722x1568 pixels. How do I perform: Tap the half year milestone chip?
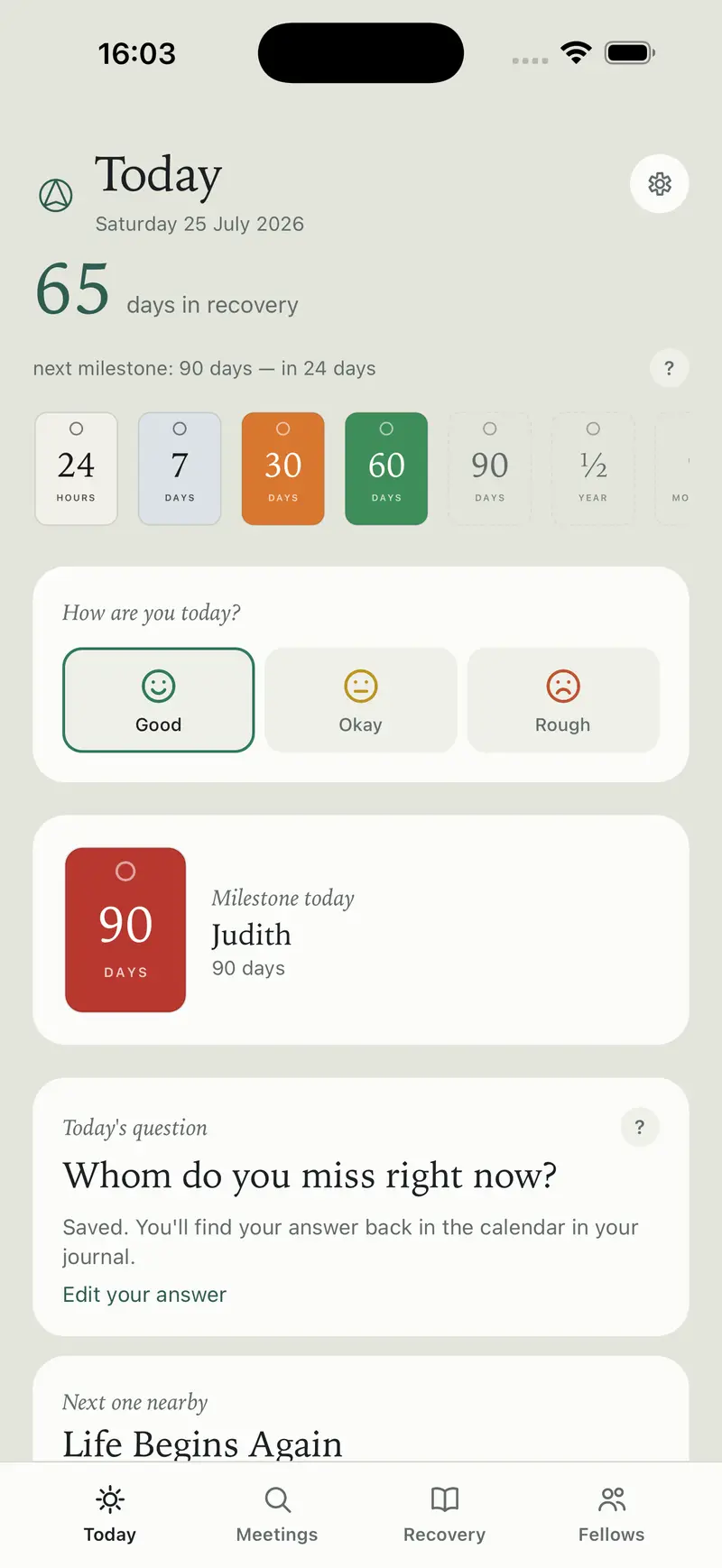593,468
